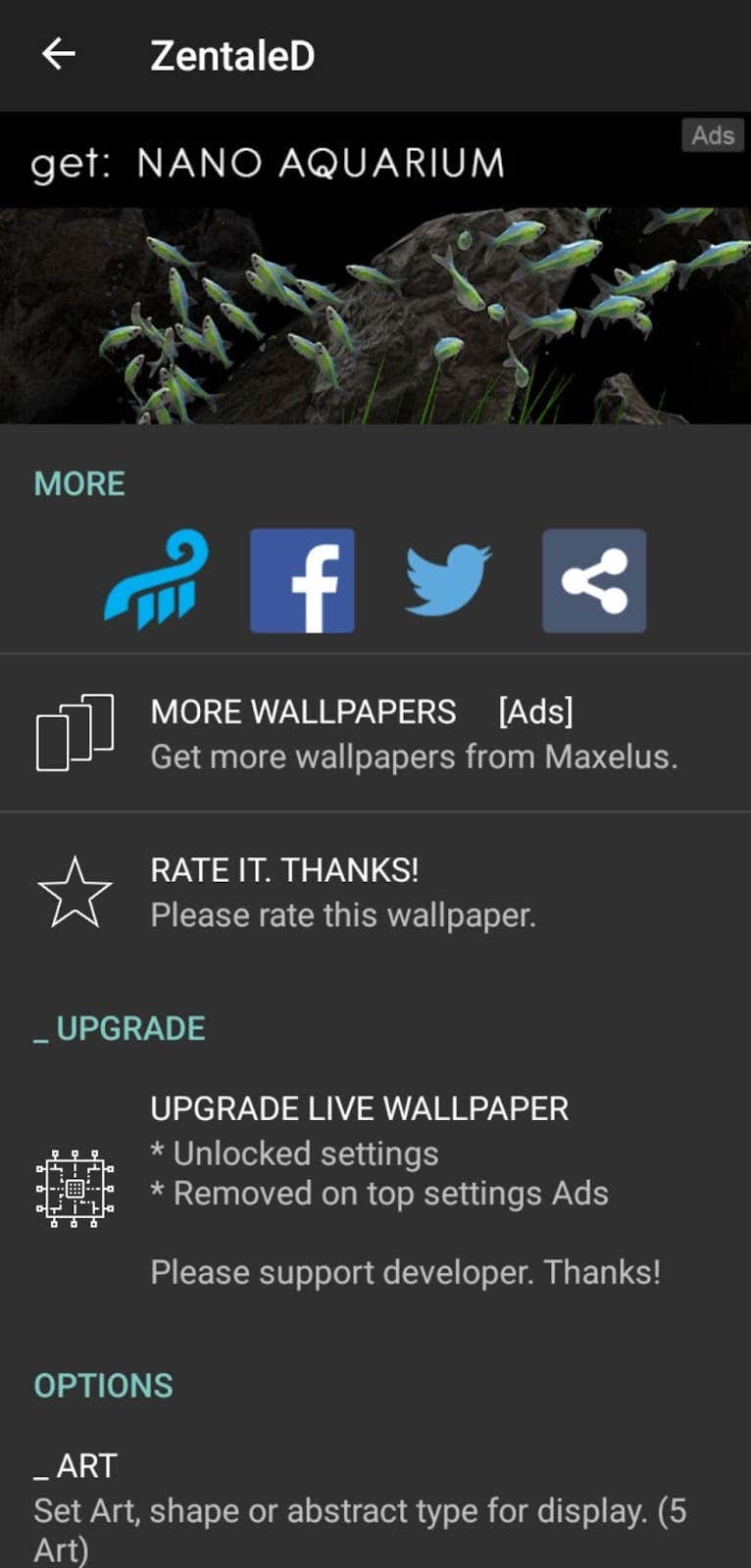Share this wallpaper via share icon

click(594, 580)
